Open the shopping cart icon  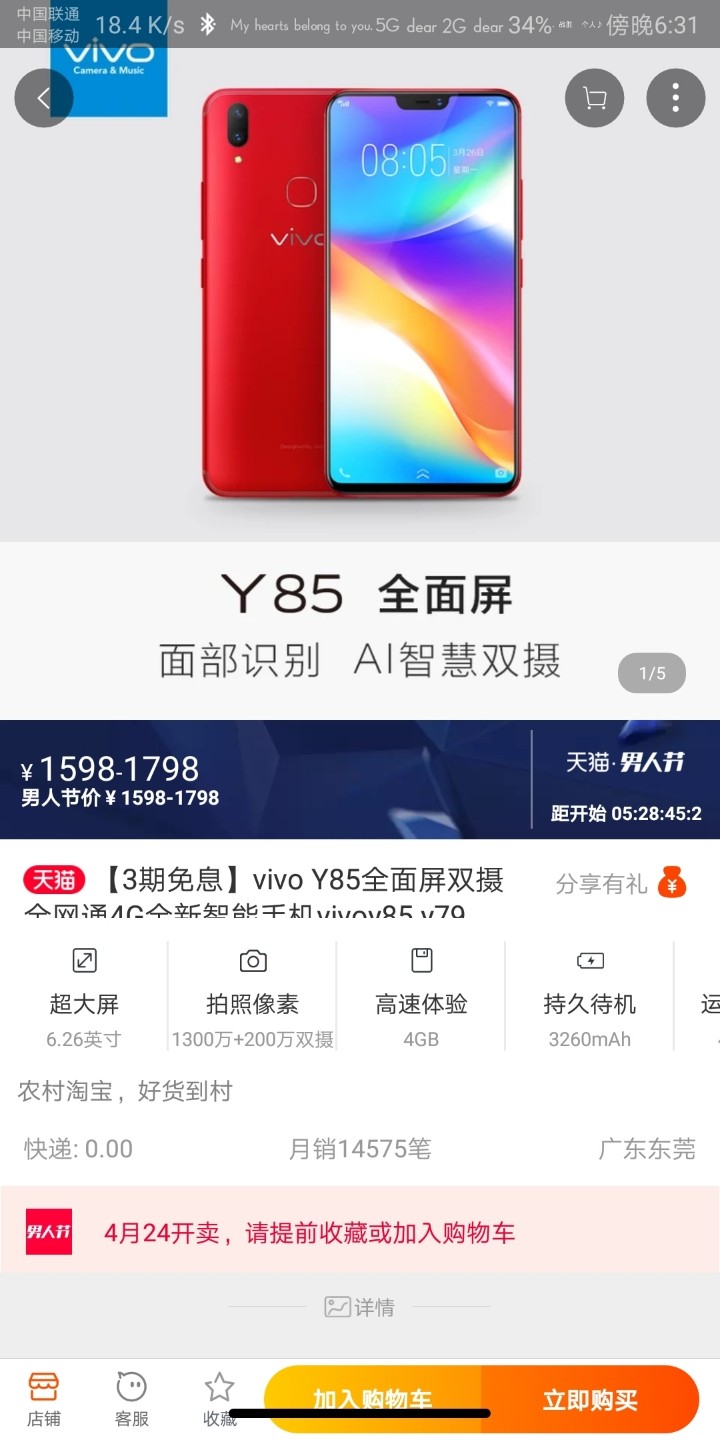coord(594,97)
